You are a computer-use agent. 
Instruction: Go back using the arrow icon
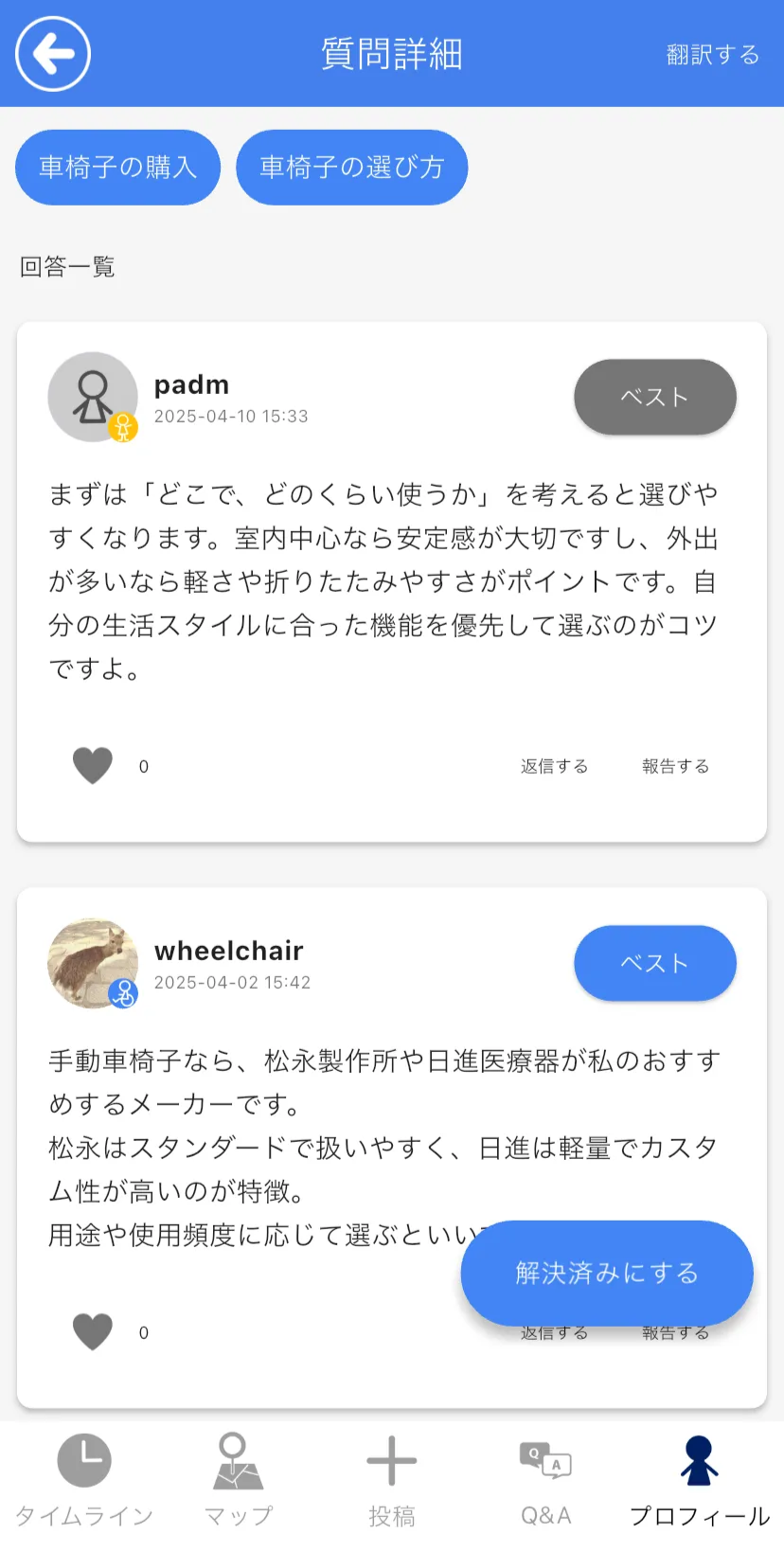pos(53,54)
